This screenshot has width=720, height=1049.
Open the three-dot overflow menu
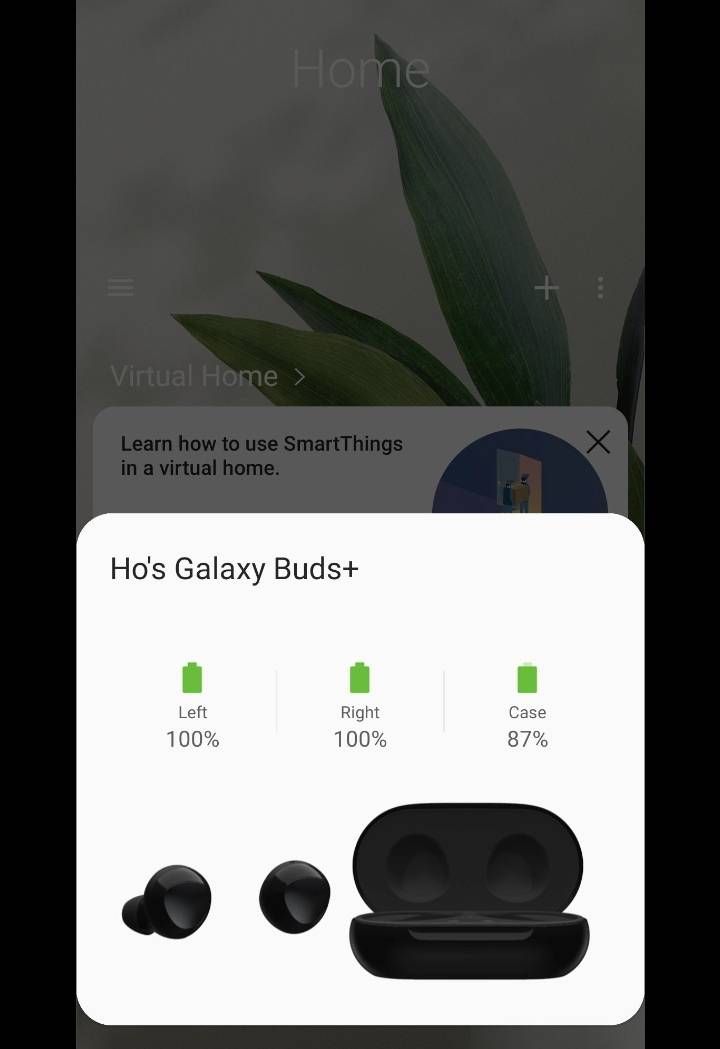(600, 289)
